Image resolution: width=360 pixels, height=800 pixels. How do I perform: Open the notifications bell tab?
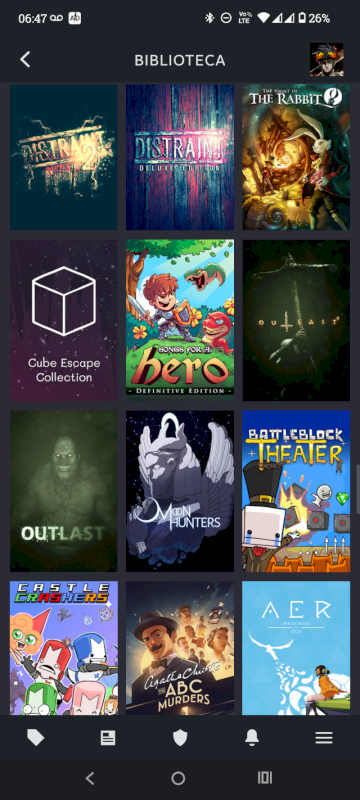pos(252,737)
